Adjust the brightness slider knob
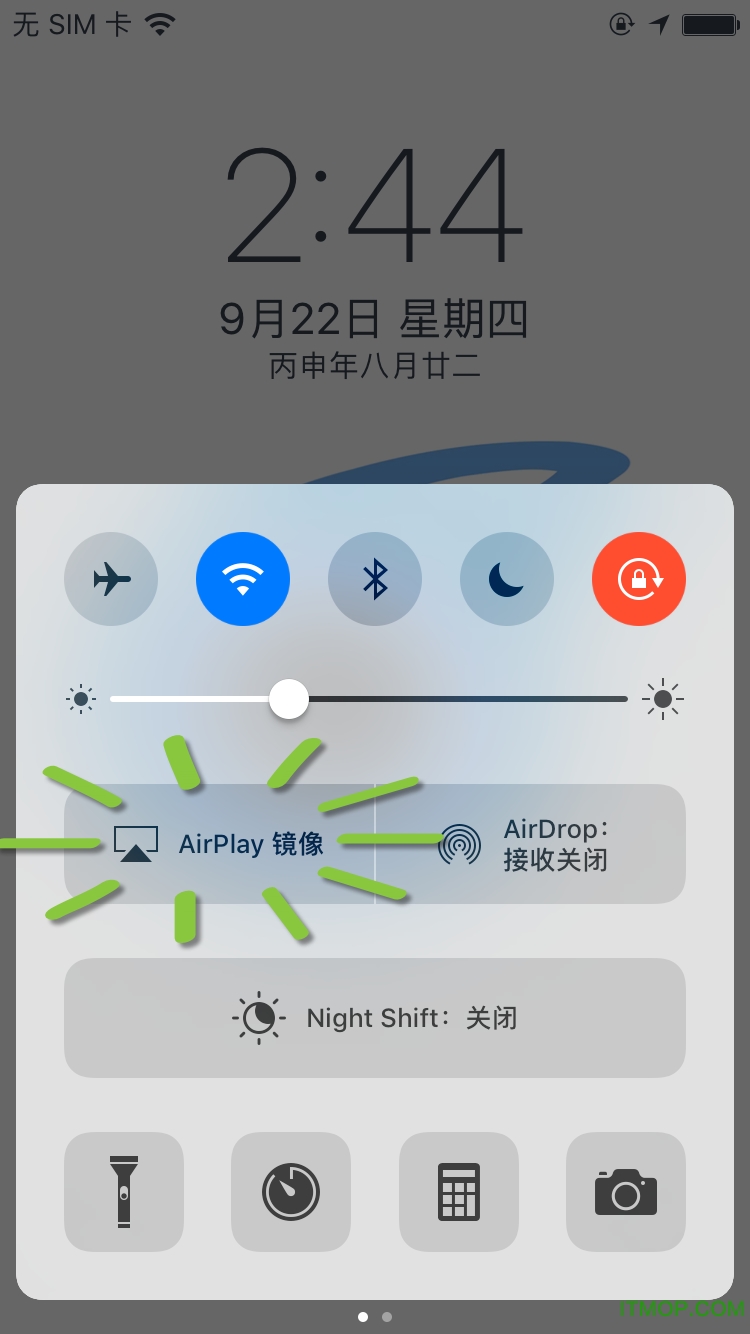750x1334 pixels. point(289,699)
